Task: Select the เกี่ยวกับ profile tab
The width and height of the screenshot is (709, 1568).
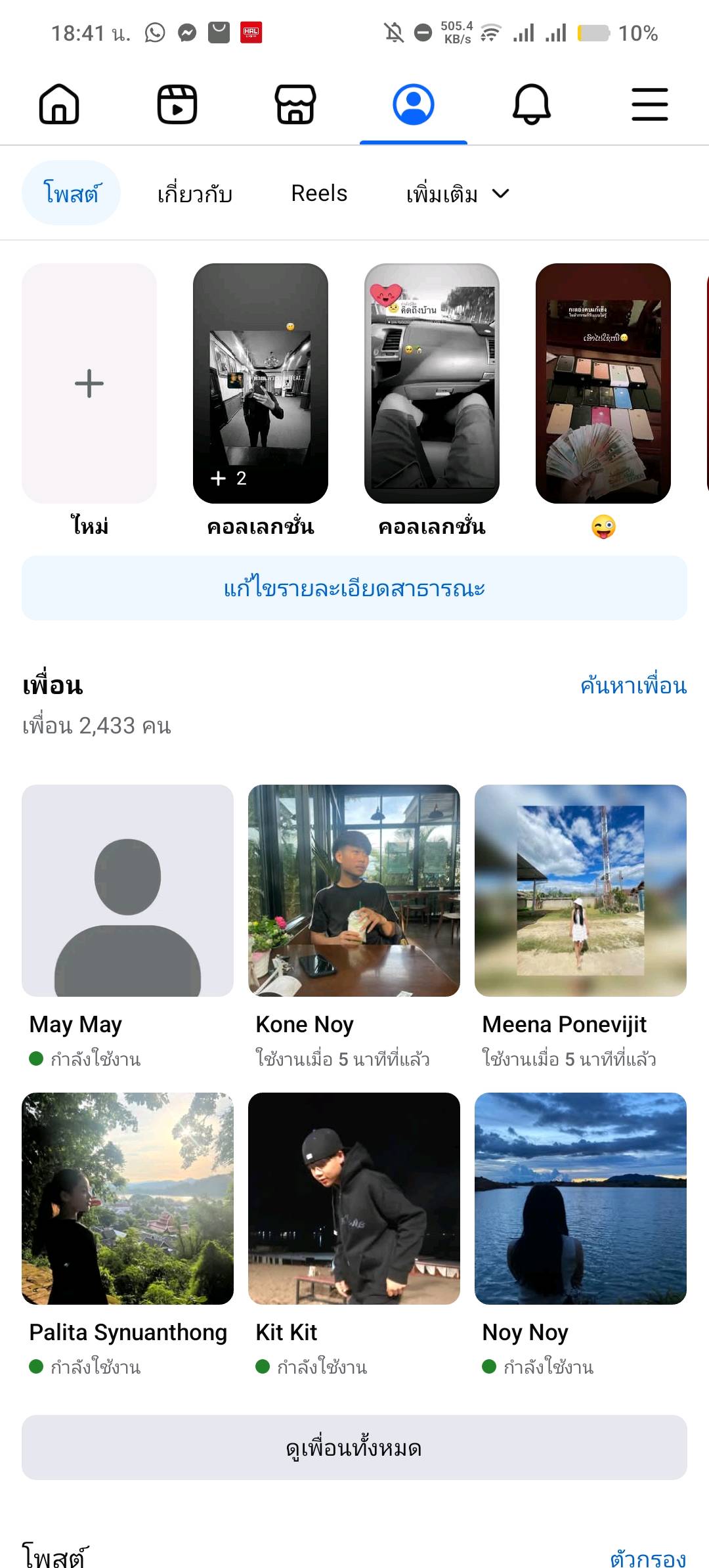Action: coord(195,194)
